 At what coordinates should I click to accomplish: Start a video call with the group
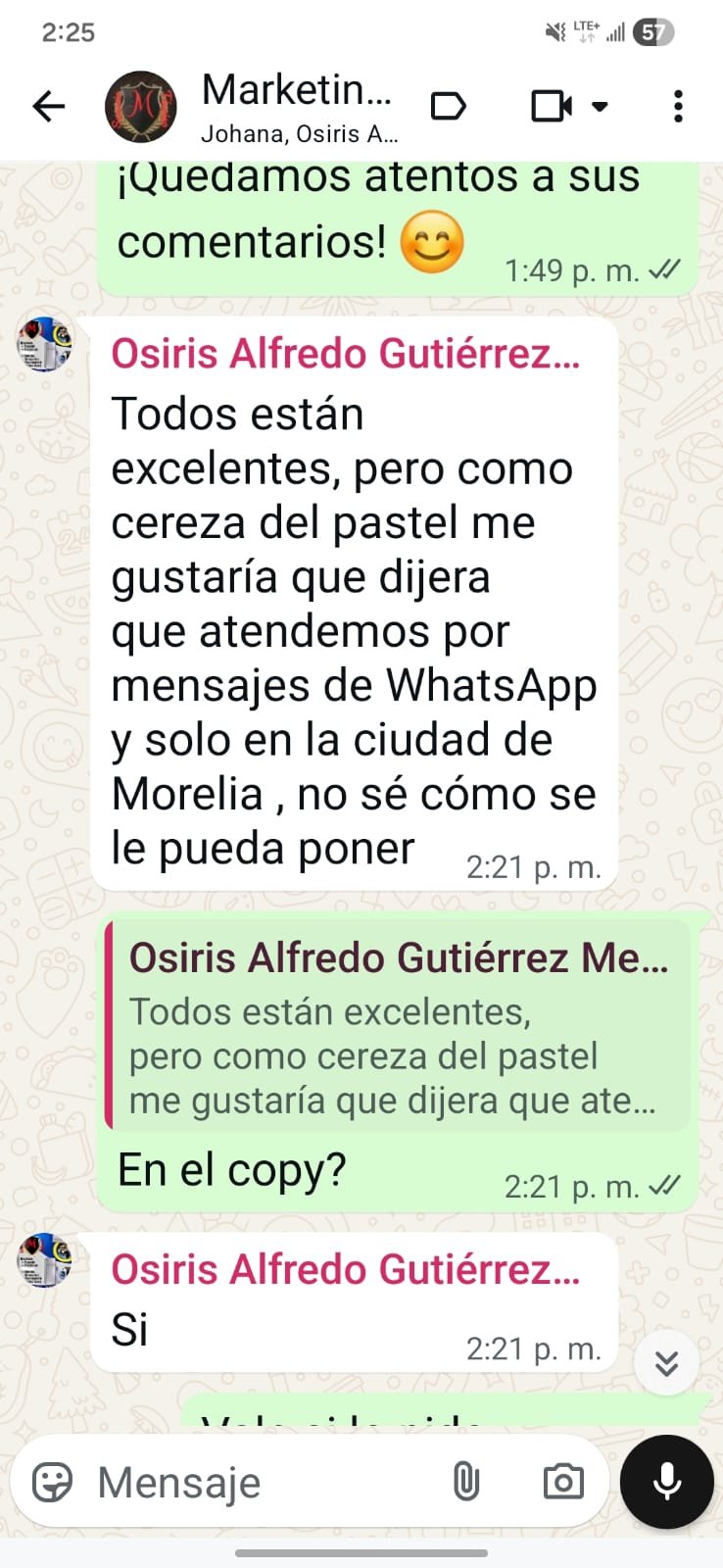[551, 106]
